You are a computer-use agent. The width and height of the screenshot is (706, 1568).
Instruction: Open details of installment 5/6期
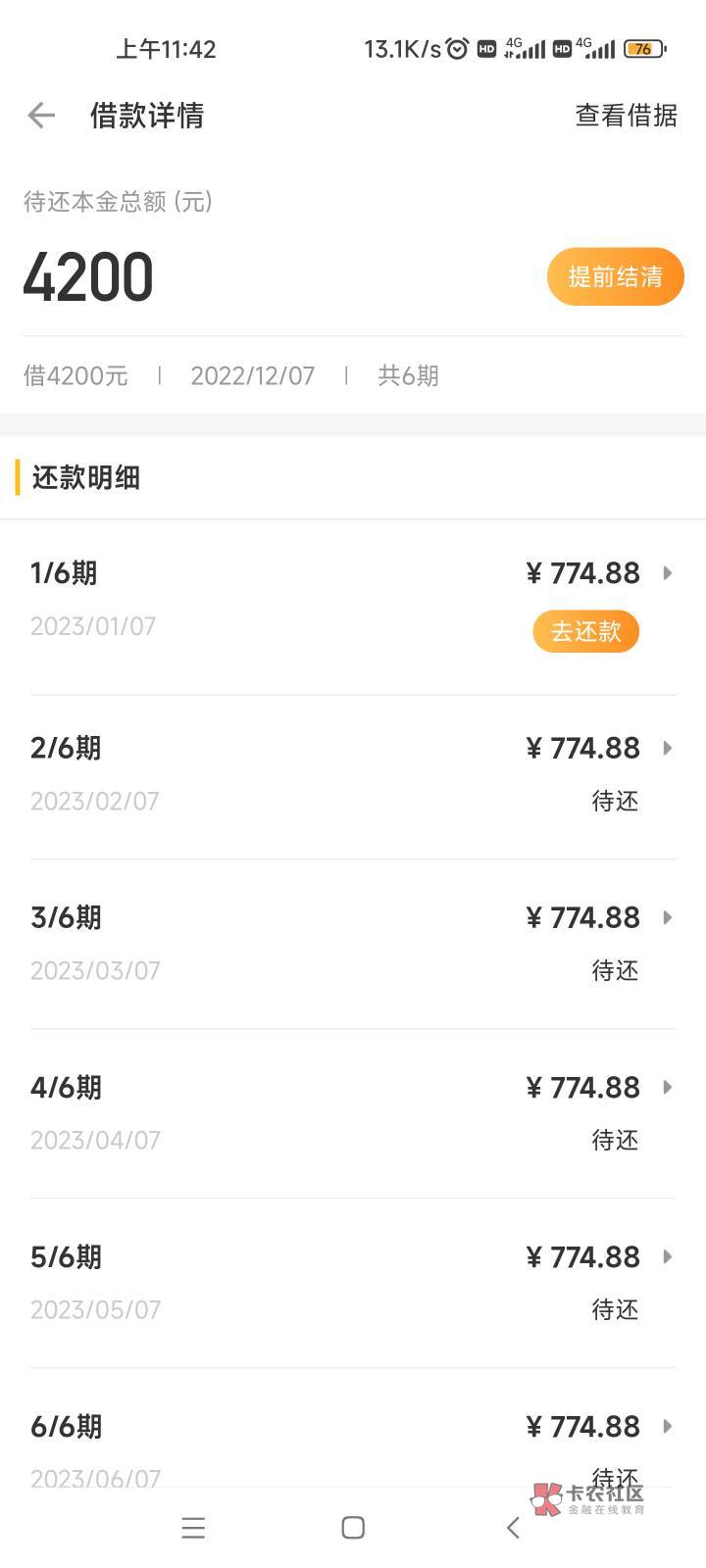pyautogui.click(x=353, y=1284)
